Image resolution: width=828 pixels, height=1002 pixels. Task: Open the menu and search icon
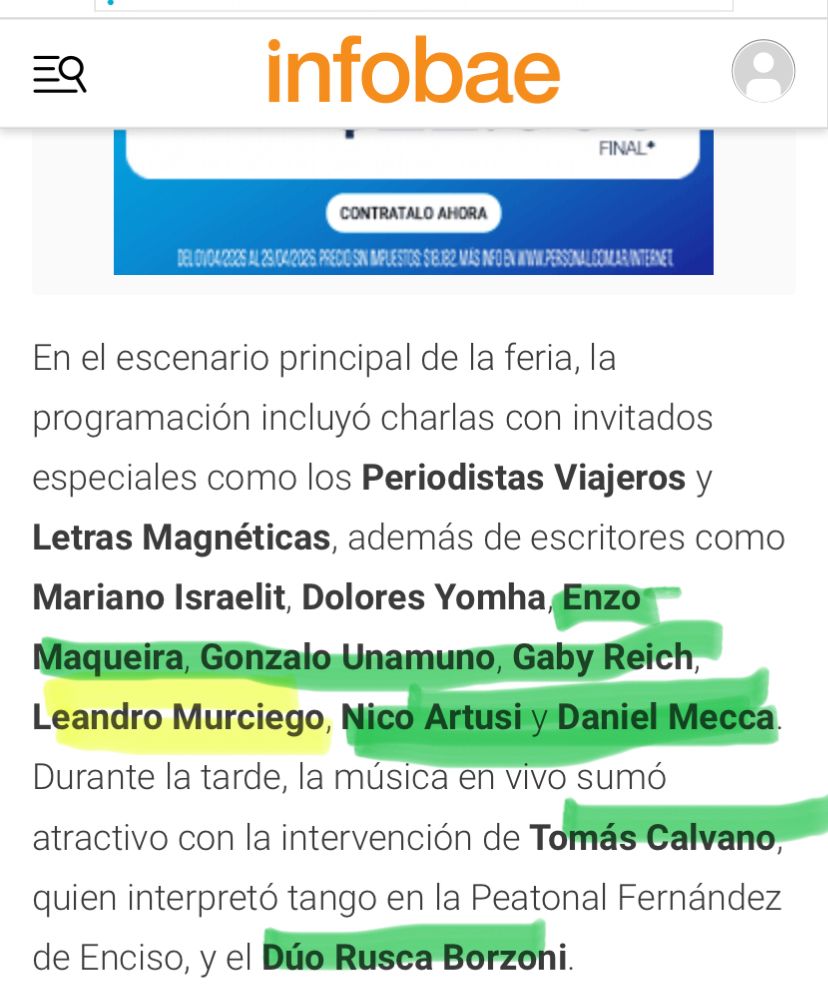click(x=59, y=74)
